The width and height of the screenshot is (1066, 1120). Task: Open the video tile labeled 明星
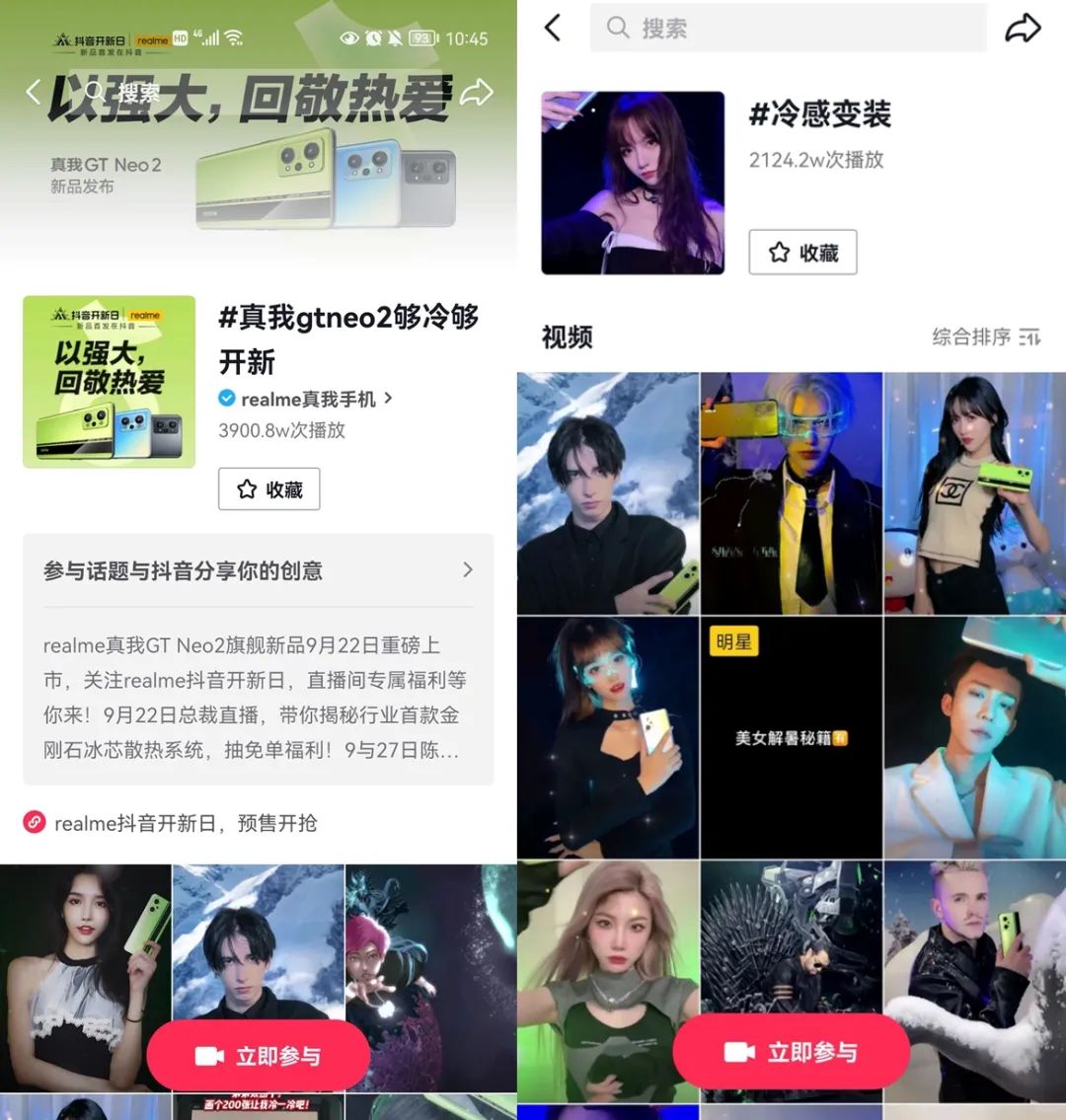pyautogui.click(x=791, y=737)
